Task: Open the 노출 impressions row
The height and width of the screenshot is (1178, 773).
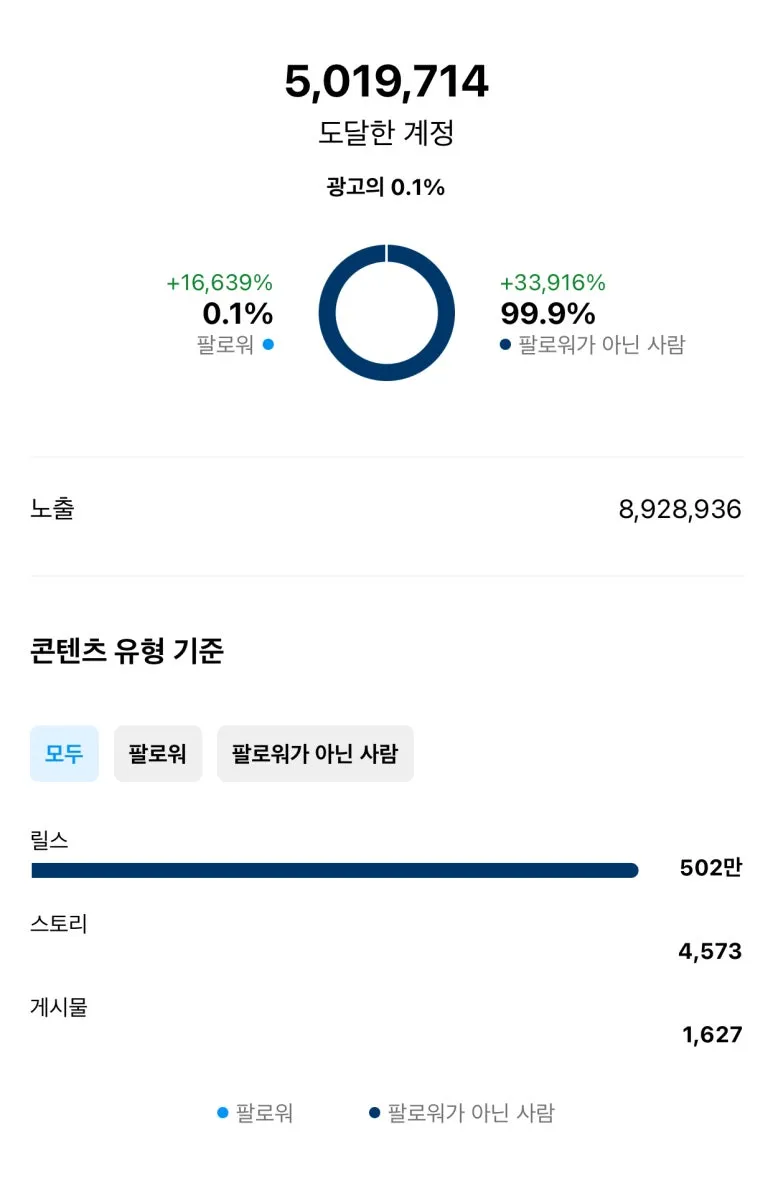Action: coord(386,509)
